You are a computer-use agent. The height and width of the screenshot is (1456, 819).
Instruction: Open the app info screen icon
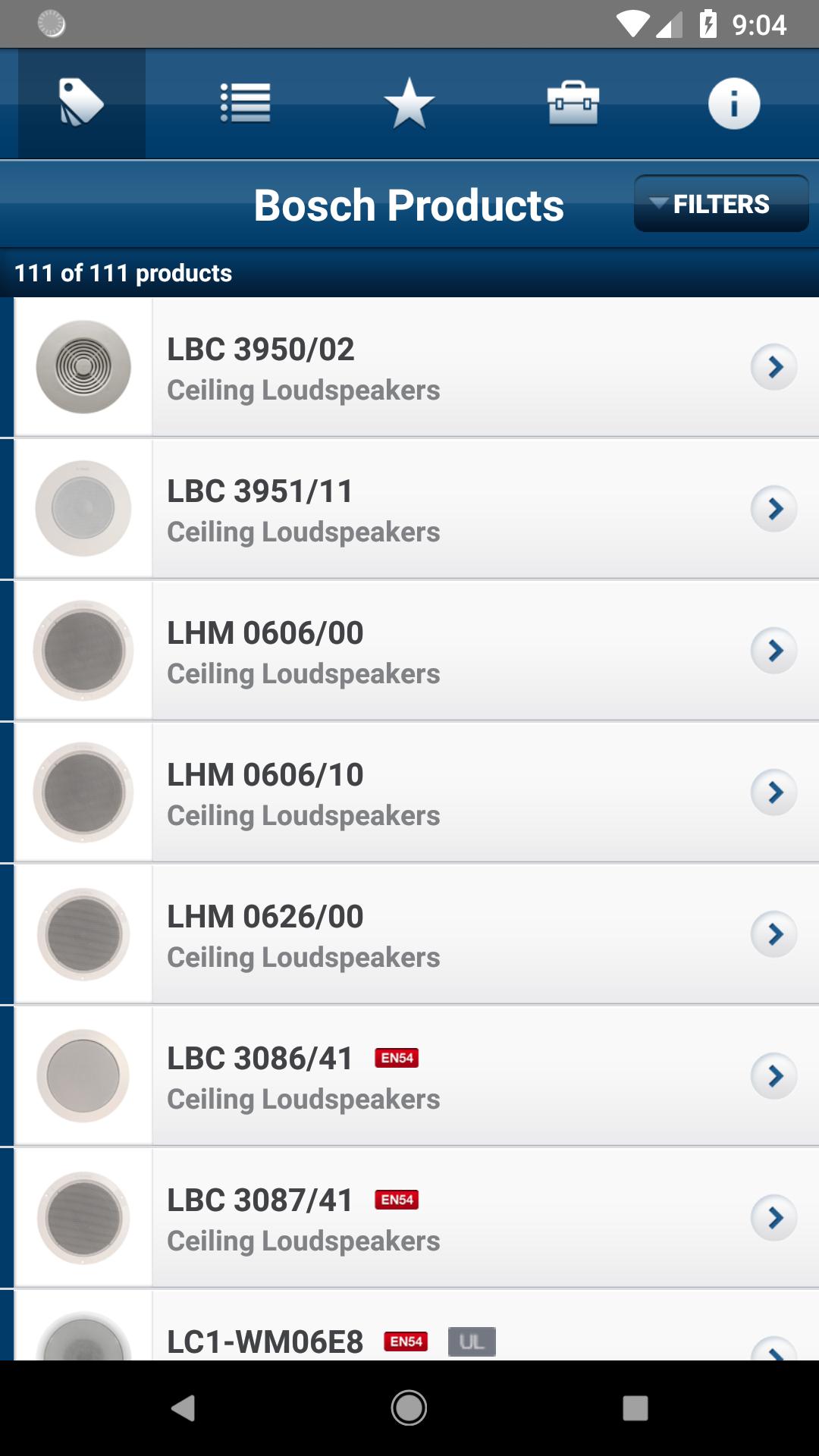click(x=733, y=102)
